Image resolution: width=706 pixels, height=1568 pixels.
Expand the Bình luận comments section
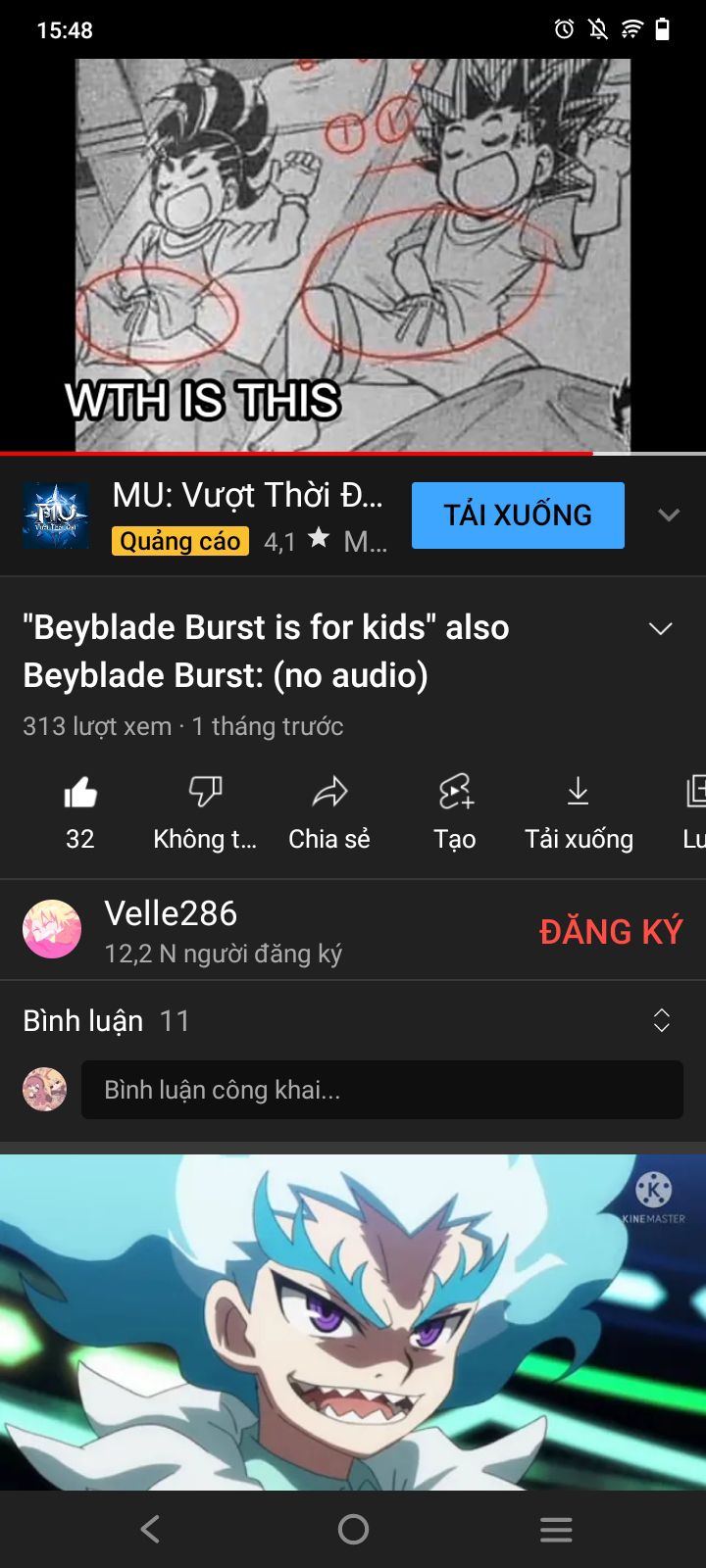coord(662,1021)
